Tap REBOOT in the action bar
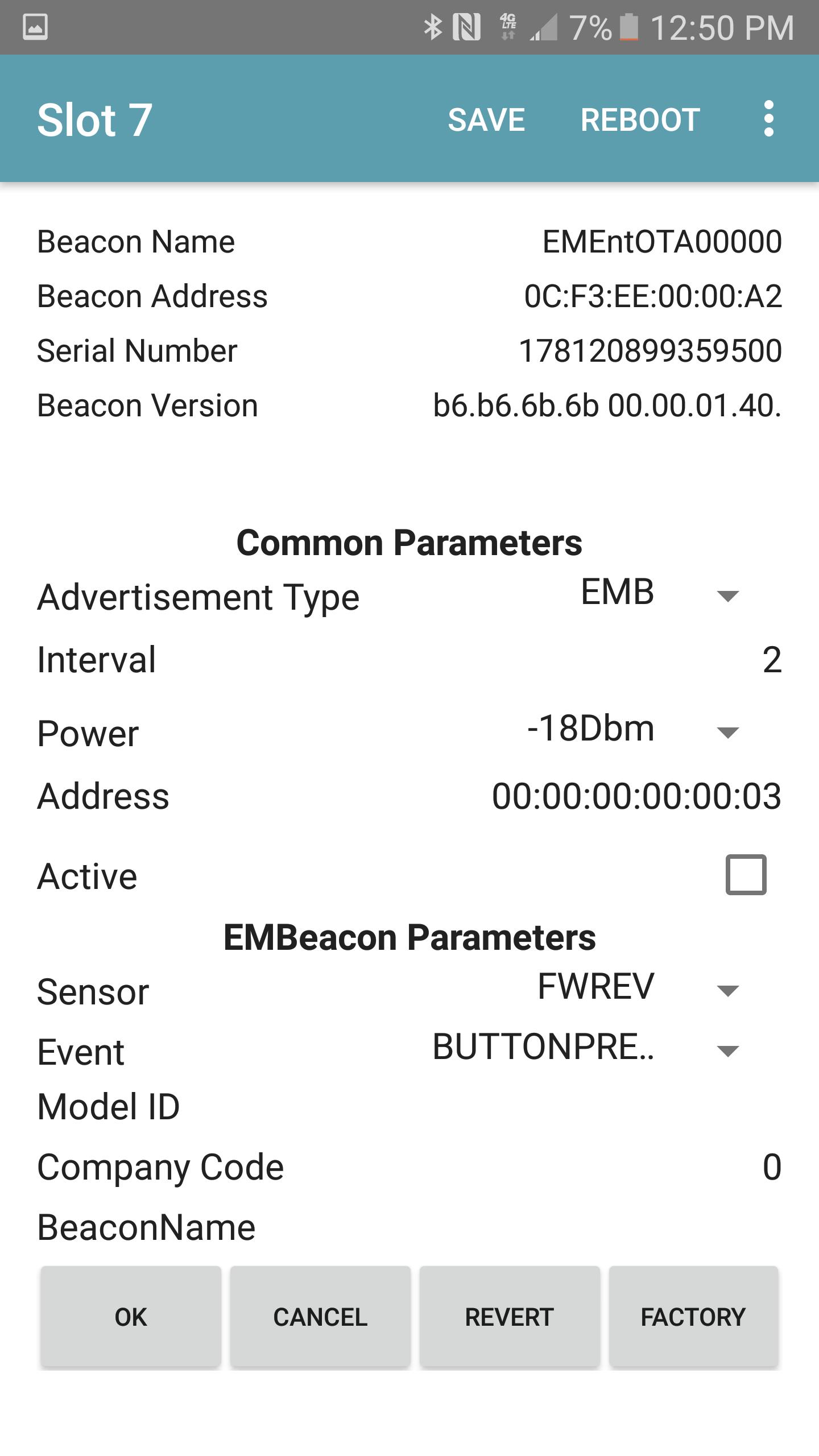This screenshot has height=1456, width=819. (x=639, y=119)
